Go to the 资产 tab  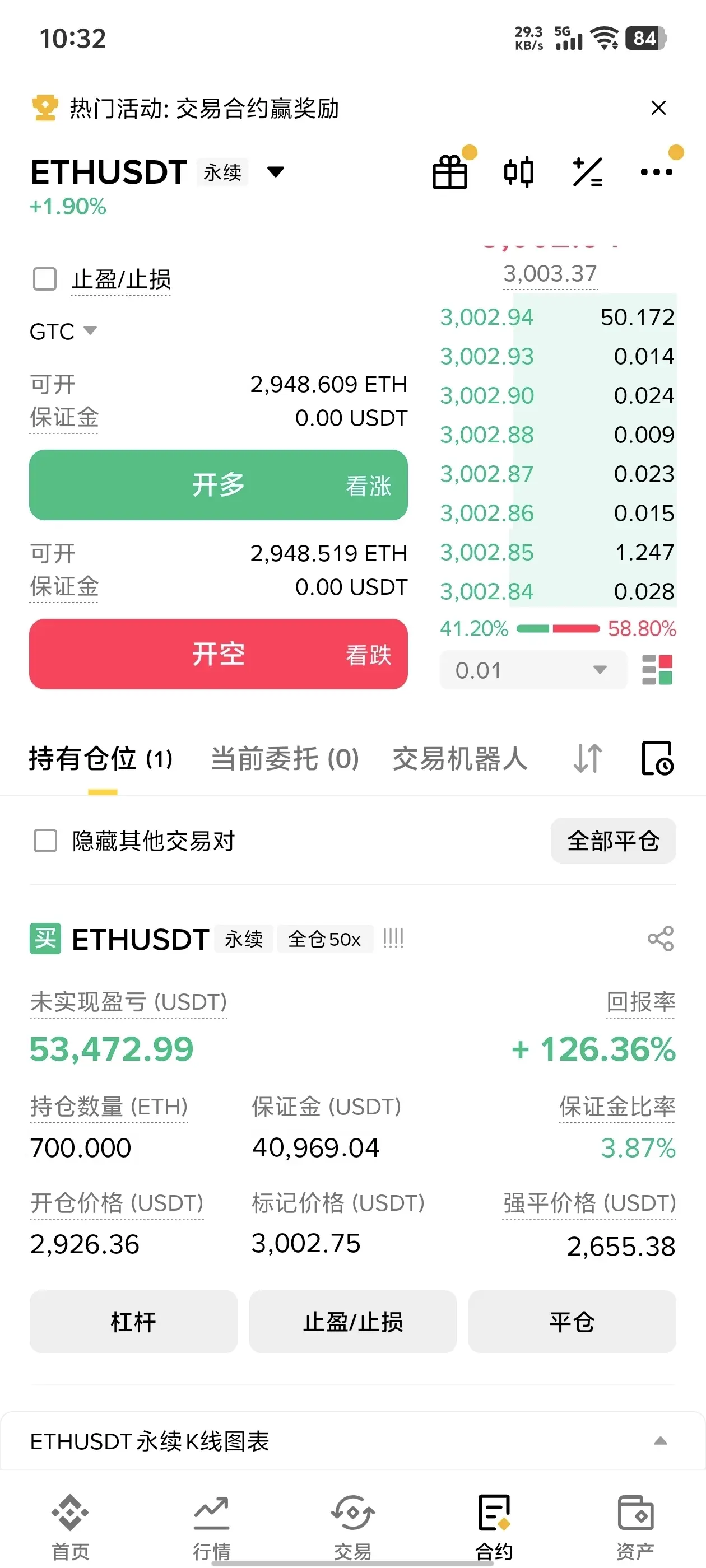point(635,1525)
